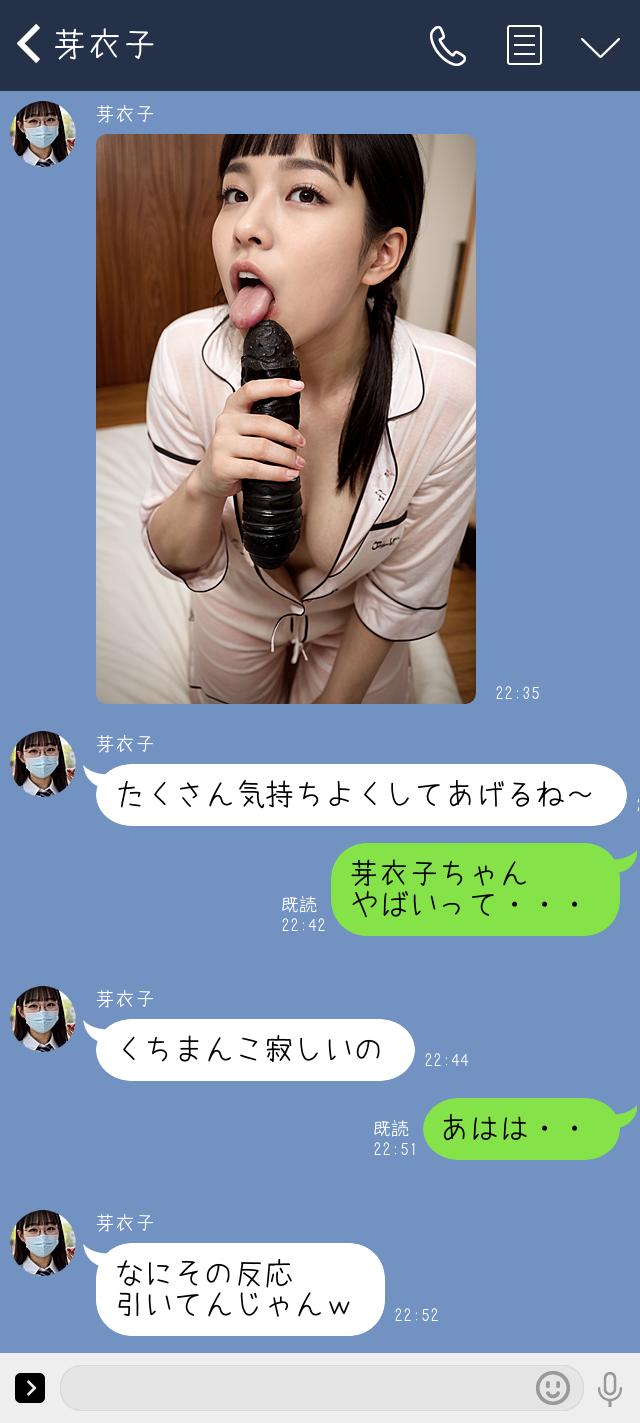The image size is (640, 1423).
Task: Start a voice call
Action: pos(447,46)
